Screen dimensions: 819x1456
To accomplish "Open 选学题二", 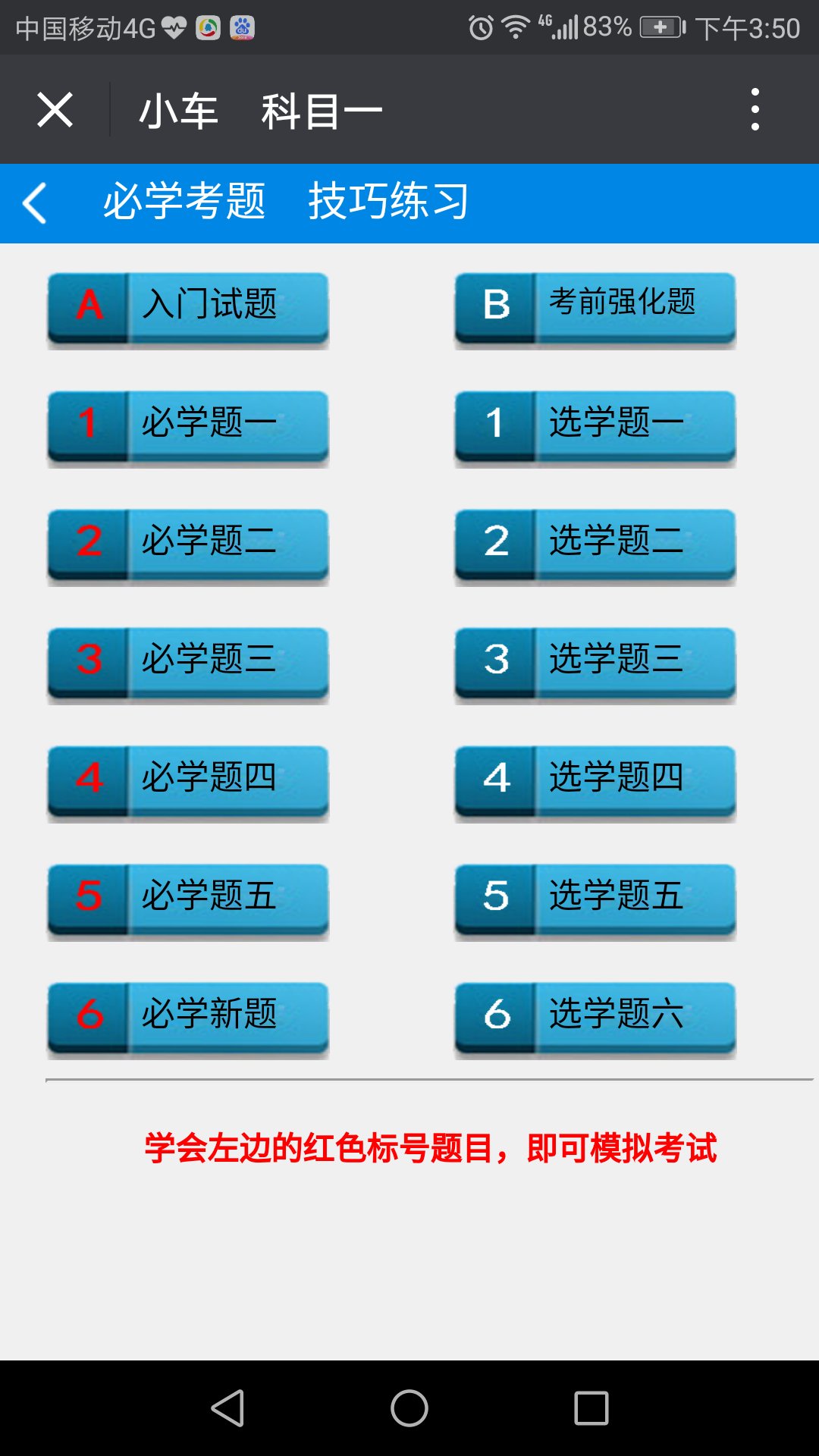I will pos(595,544).
